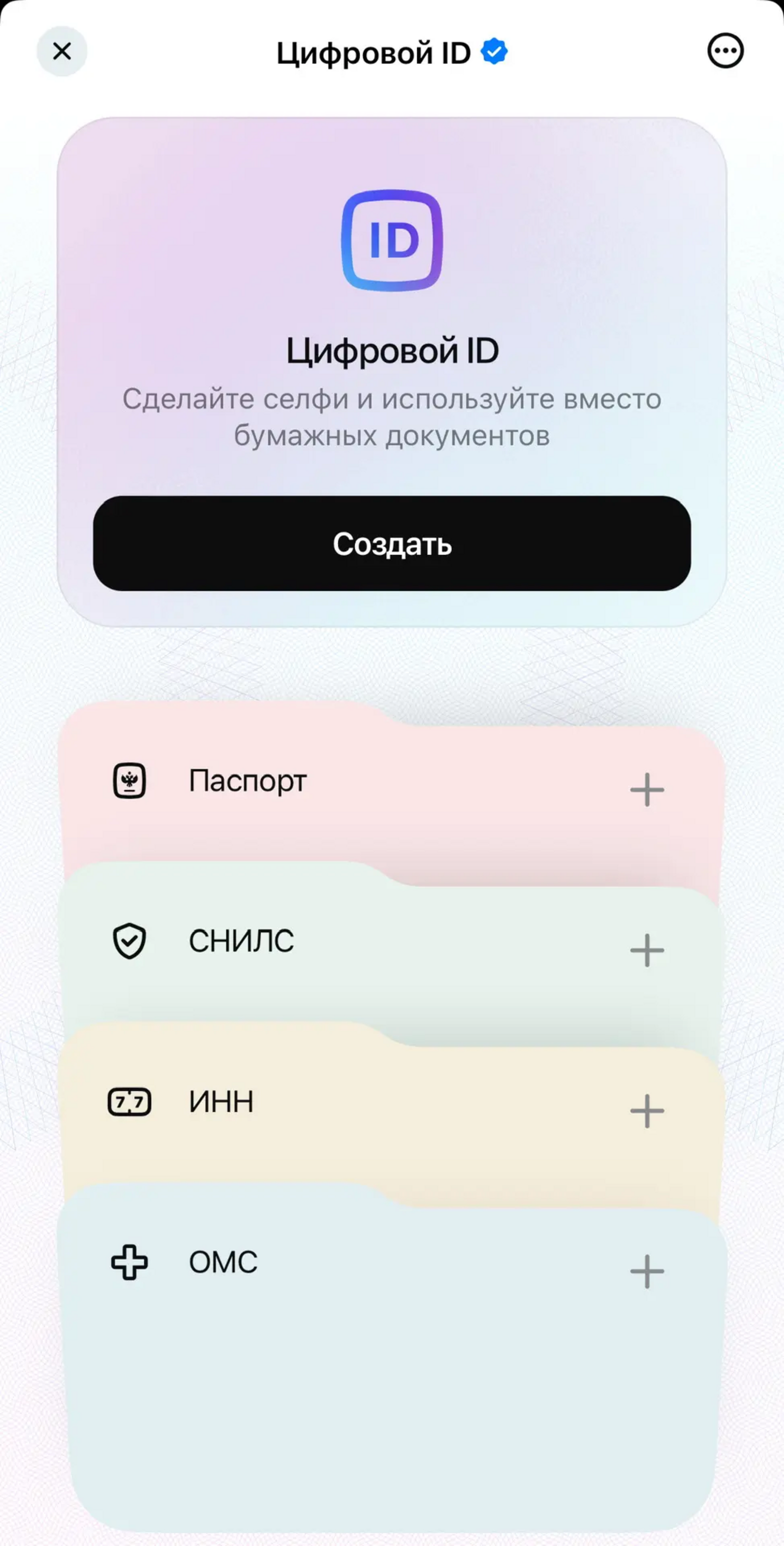Add a СНИЛС document
Image resolution: width=784 pixels, height=1546 pixels.
pyautogui.click(x=647, y=950)
